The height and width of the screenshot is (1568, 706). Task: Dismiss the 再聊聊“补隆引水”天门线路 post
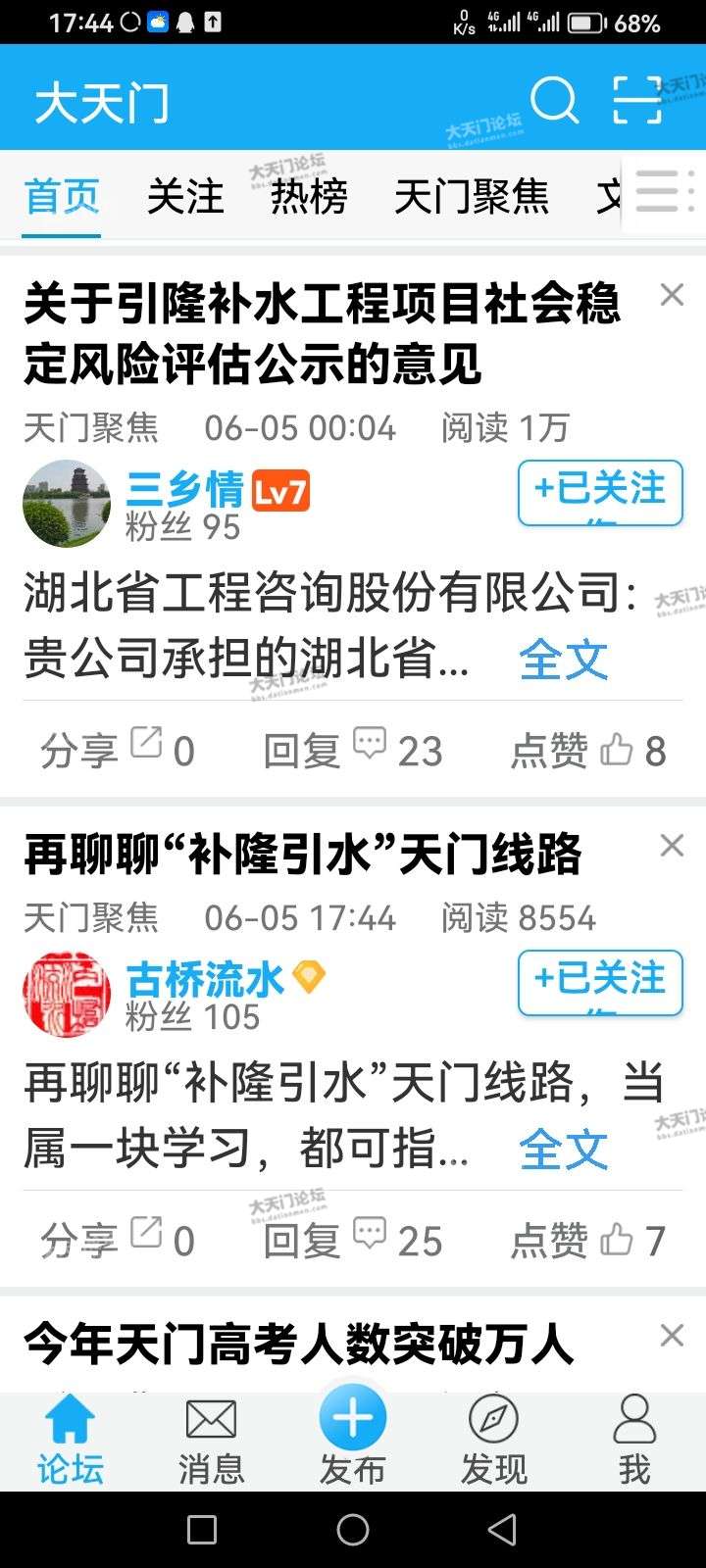click(672, 846)
